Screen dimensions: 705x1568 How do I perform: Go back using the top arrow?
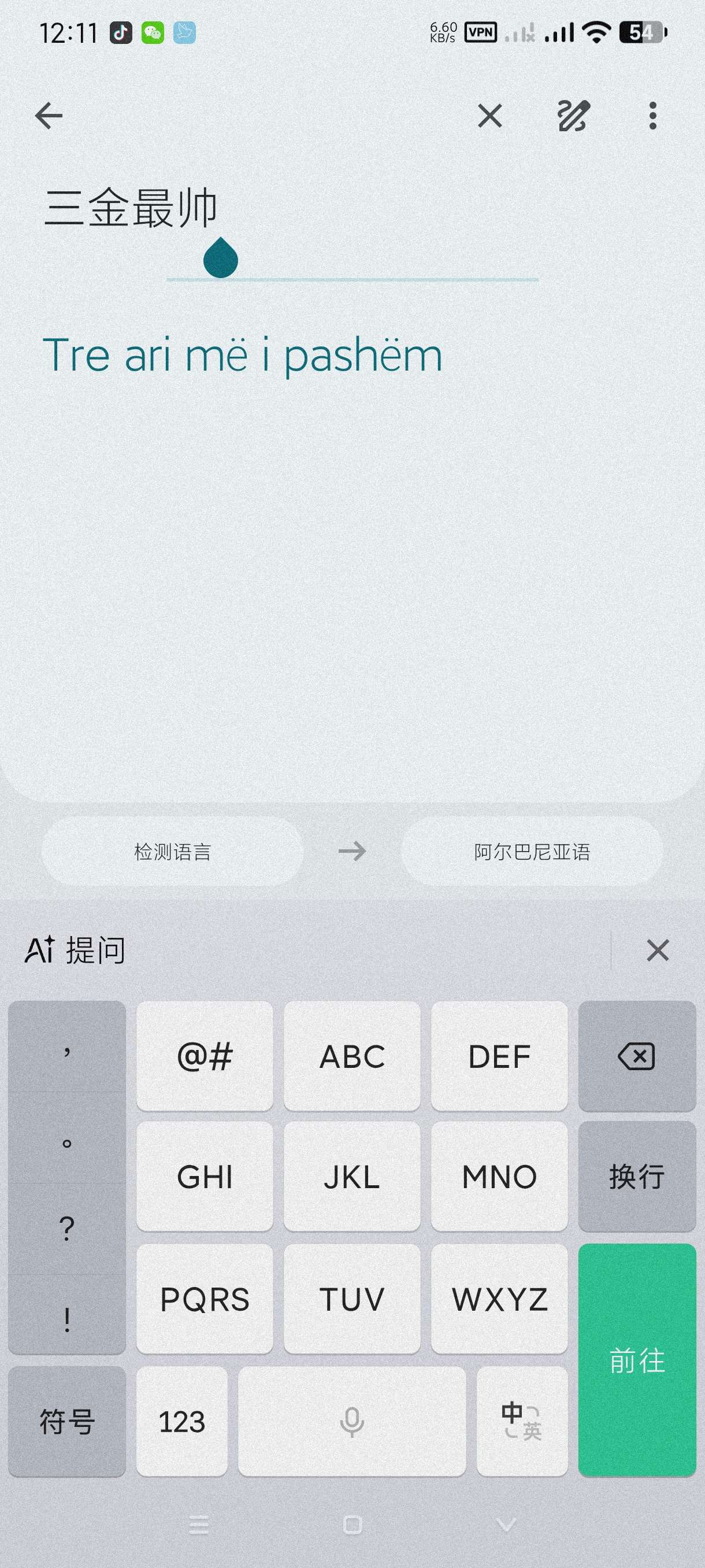[49, 116]
